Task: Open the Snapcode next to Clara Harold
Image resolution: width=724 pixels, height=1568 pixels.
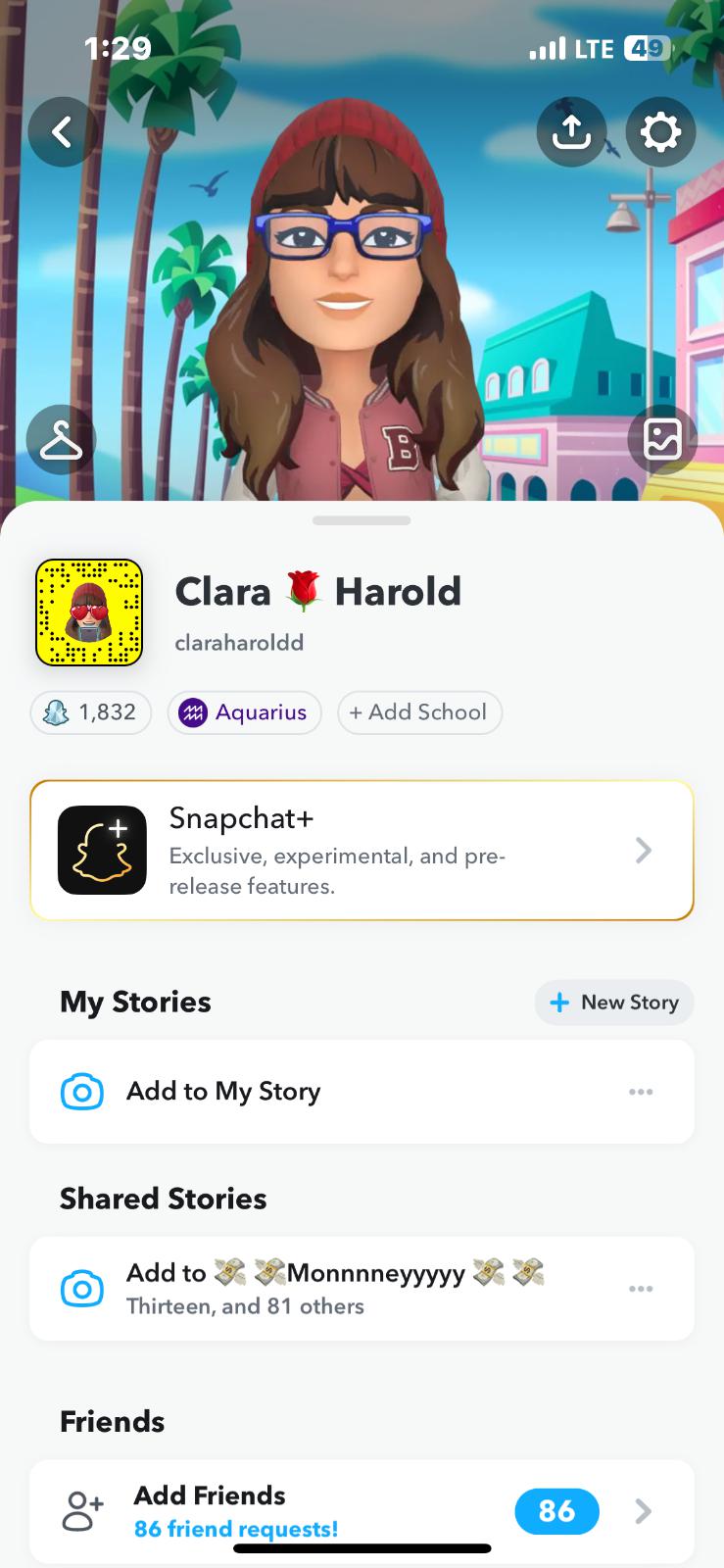Action: [89, 612]
